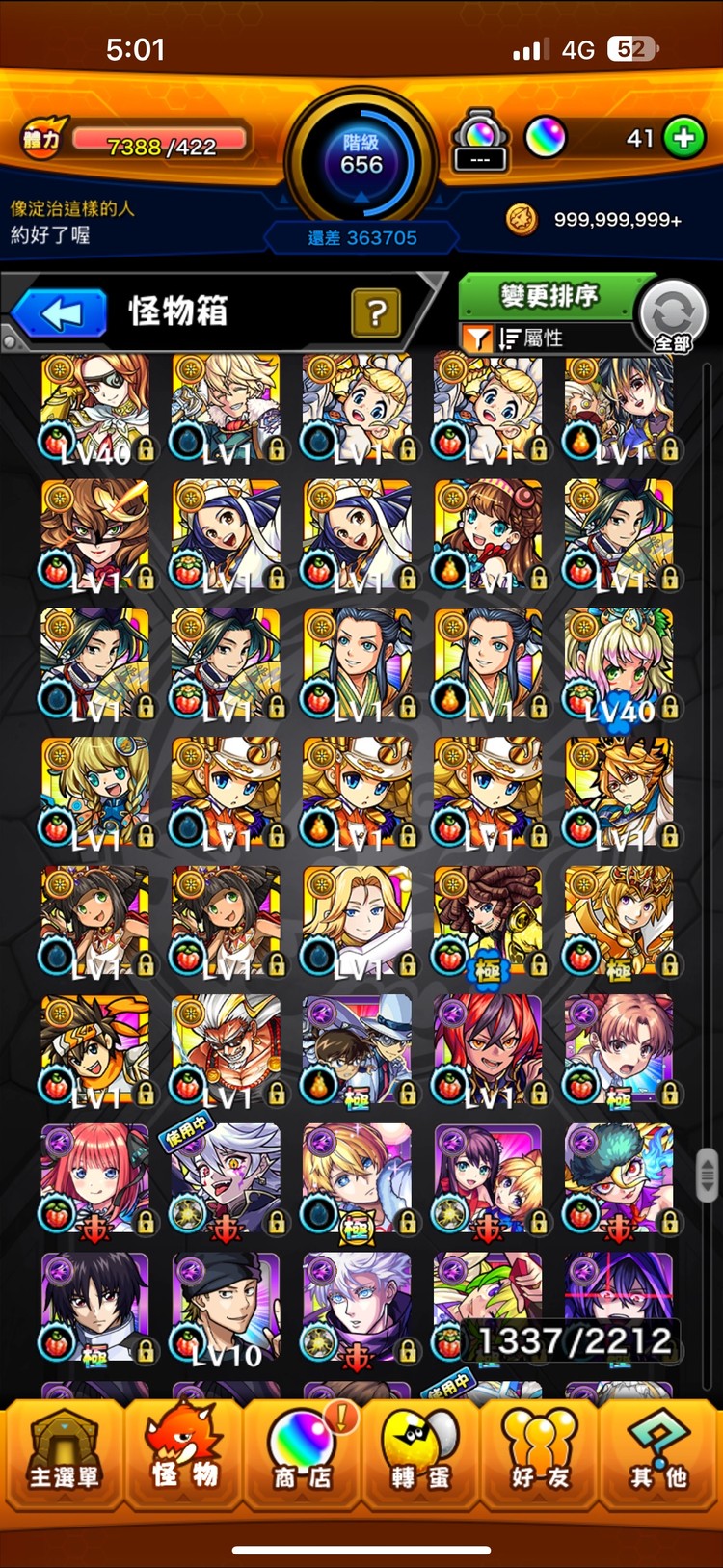Tap the scroll handle on right edge
This screenshot has height=1568, width=723.
point(707,1175)
